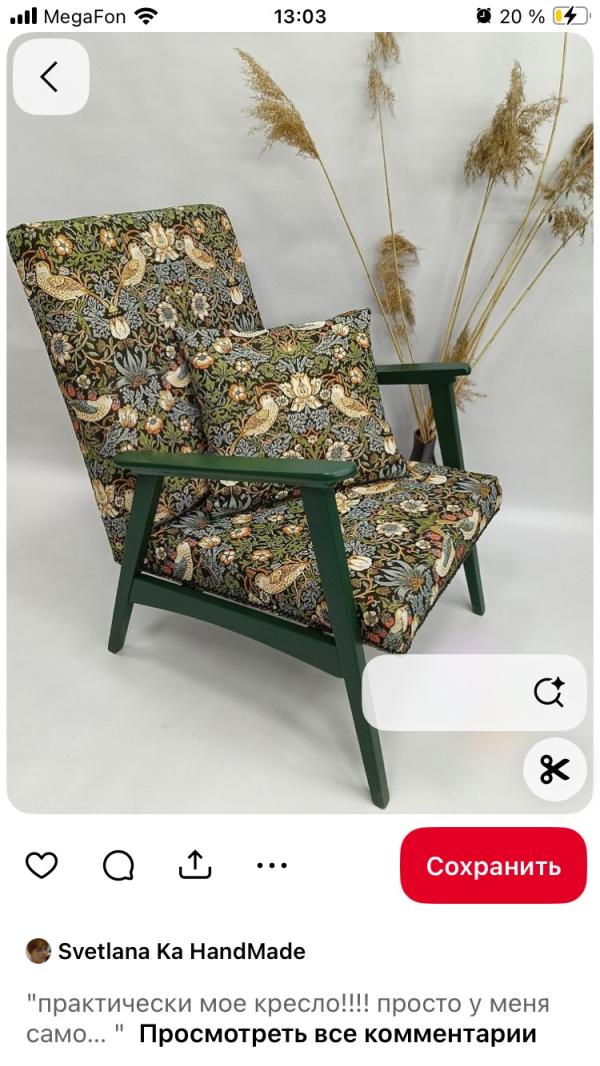
Task: Like this pin with the heart icon
Action: tap(41, 865)
